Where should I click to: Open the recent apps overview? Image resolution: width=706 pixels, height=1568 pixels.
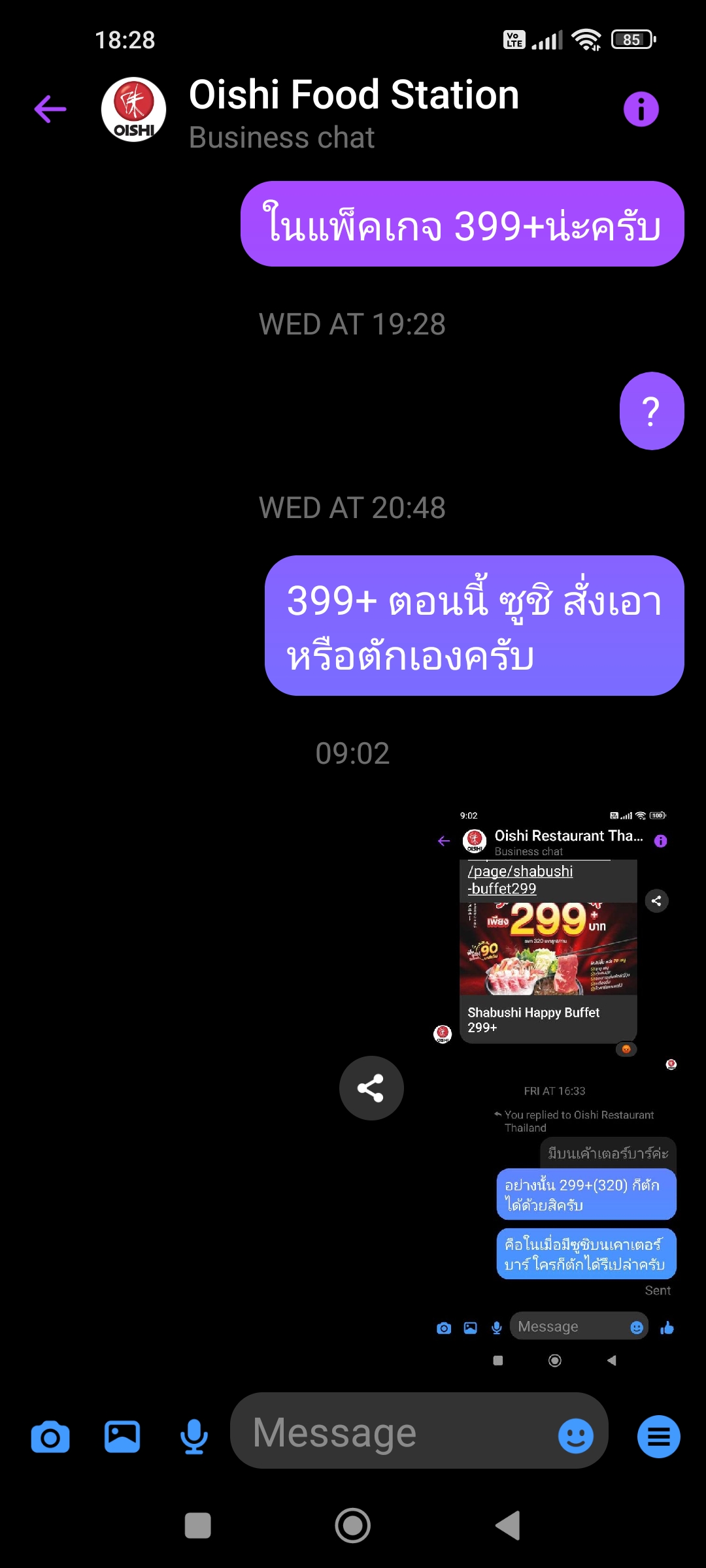tap(198, 1526)
